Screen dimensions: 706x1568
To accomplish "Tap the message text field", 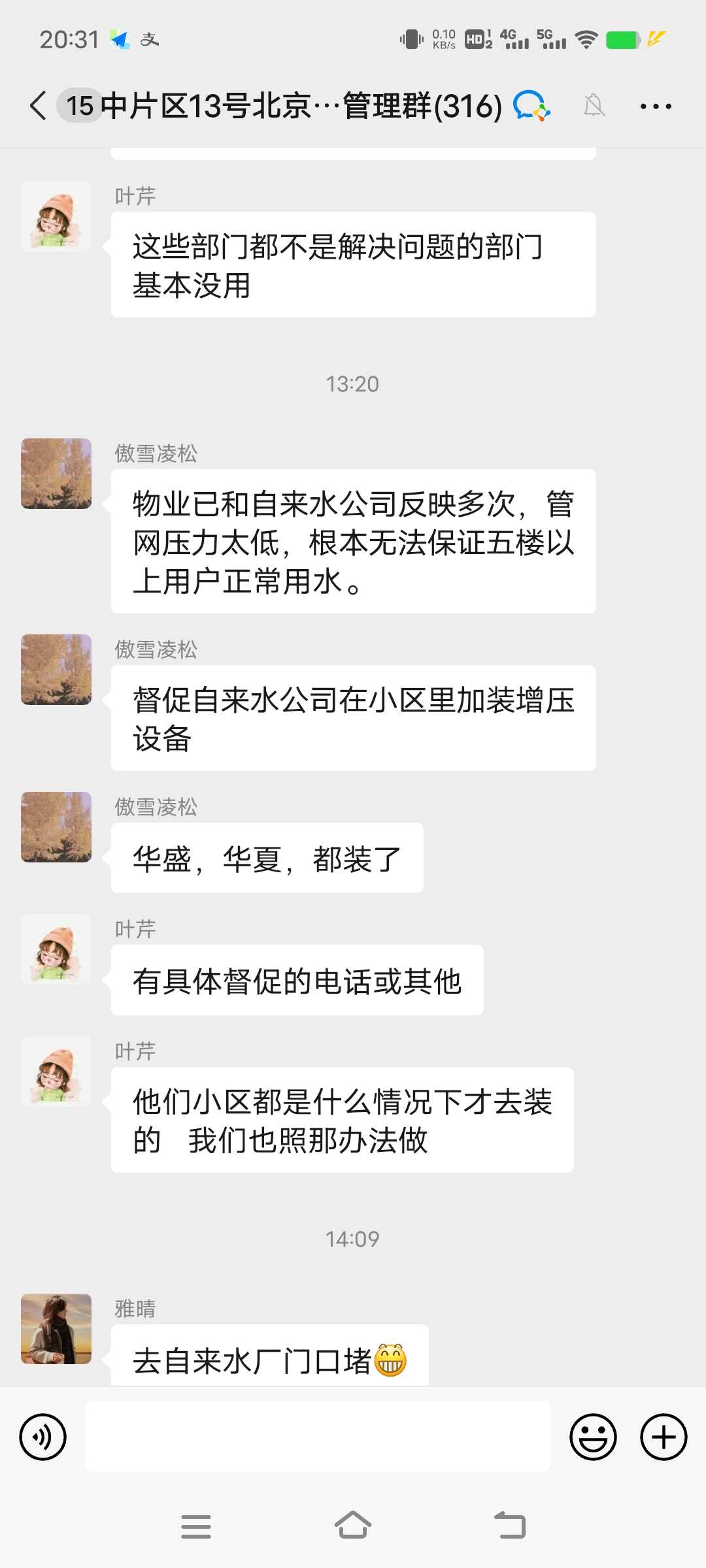I will pyautogui.click(x=318, y=1436).
